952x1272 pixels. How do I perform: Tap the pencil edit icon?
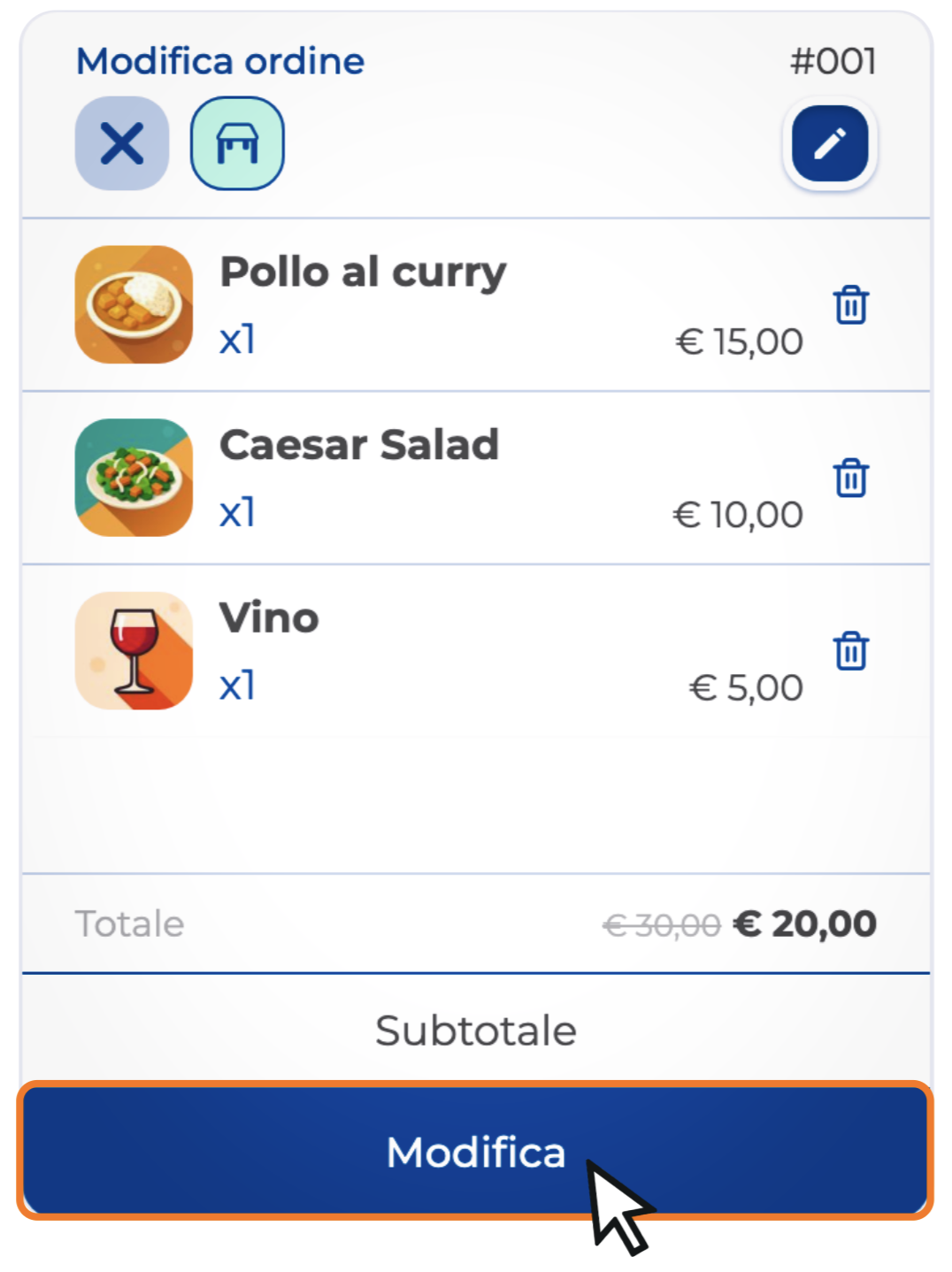tap(829, 143)
